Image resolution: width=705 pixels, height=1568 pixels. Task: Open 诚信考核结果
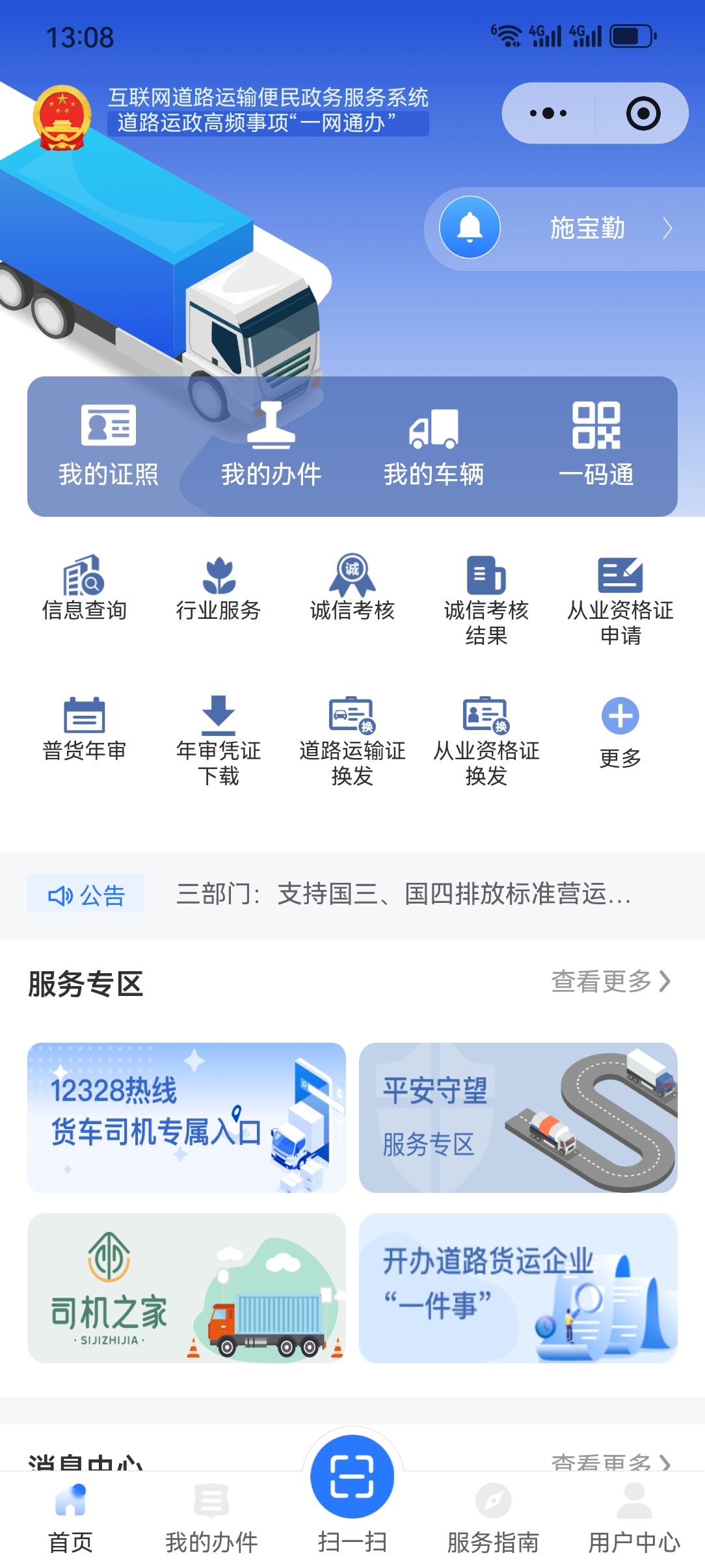point(486,599)
